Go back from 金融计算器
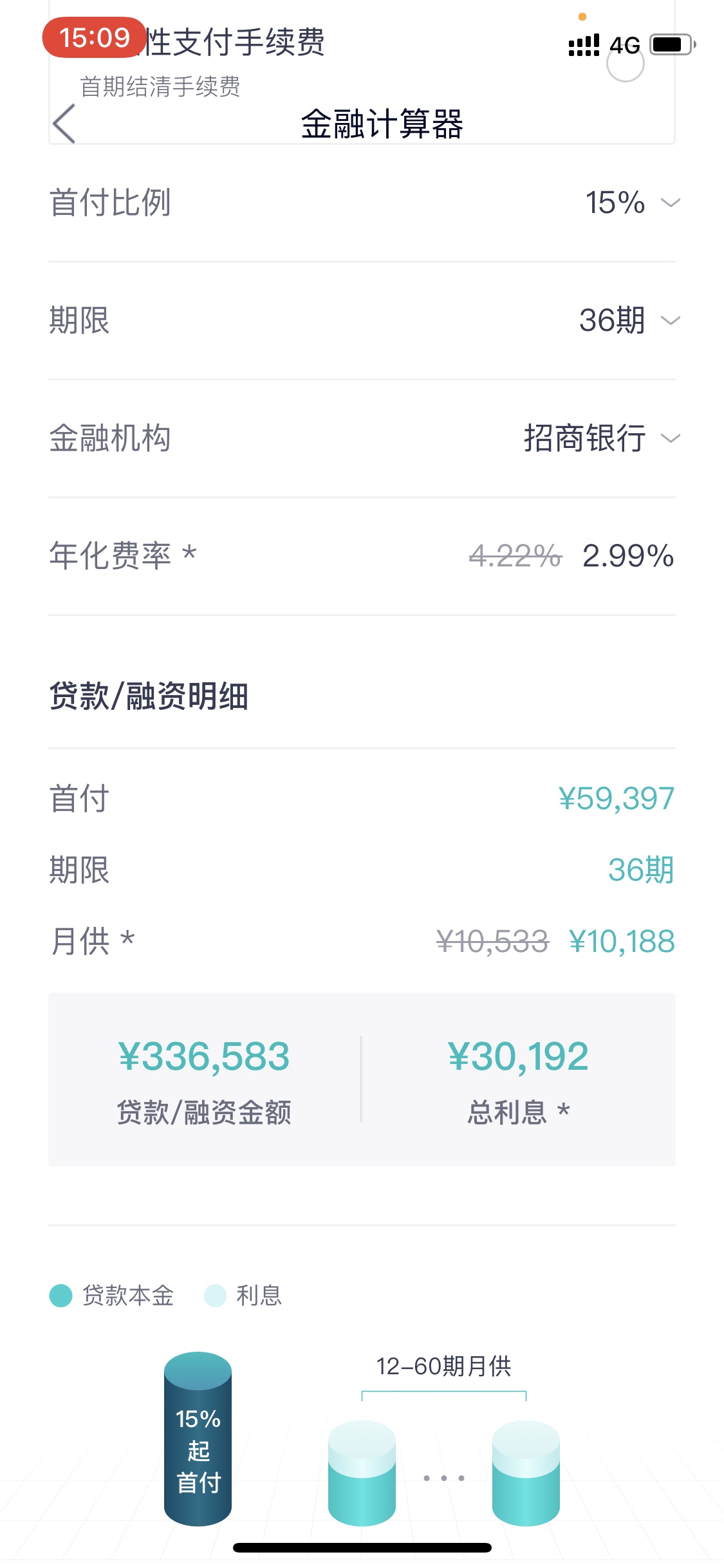 pos(64,124)
